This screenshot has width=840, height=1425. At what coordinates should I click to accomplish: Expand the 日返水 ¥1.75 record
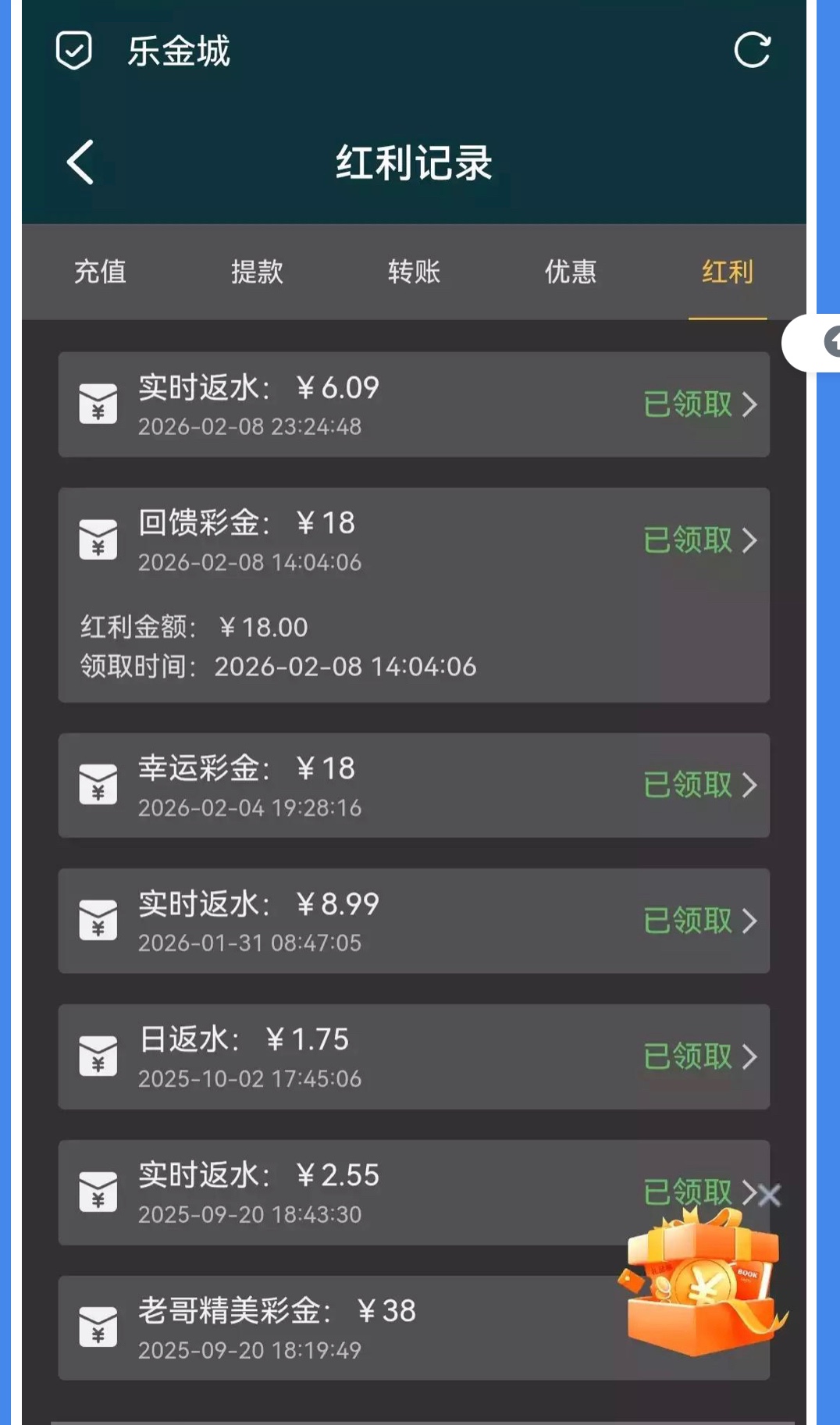(414, 1056)
